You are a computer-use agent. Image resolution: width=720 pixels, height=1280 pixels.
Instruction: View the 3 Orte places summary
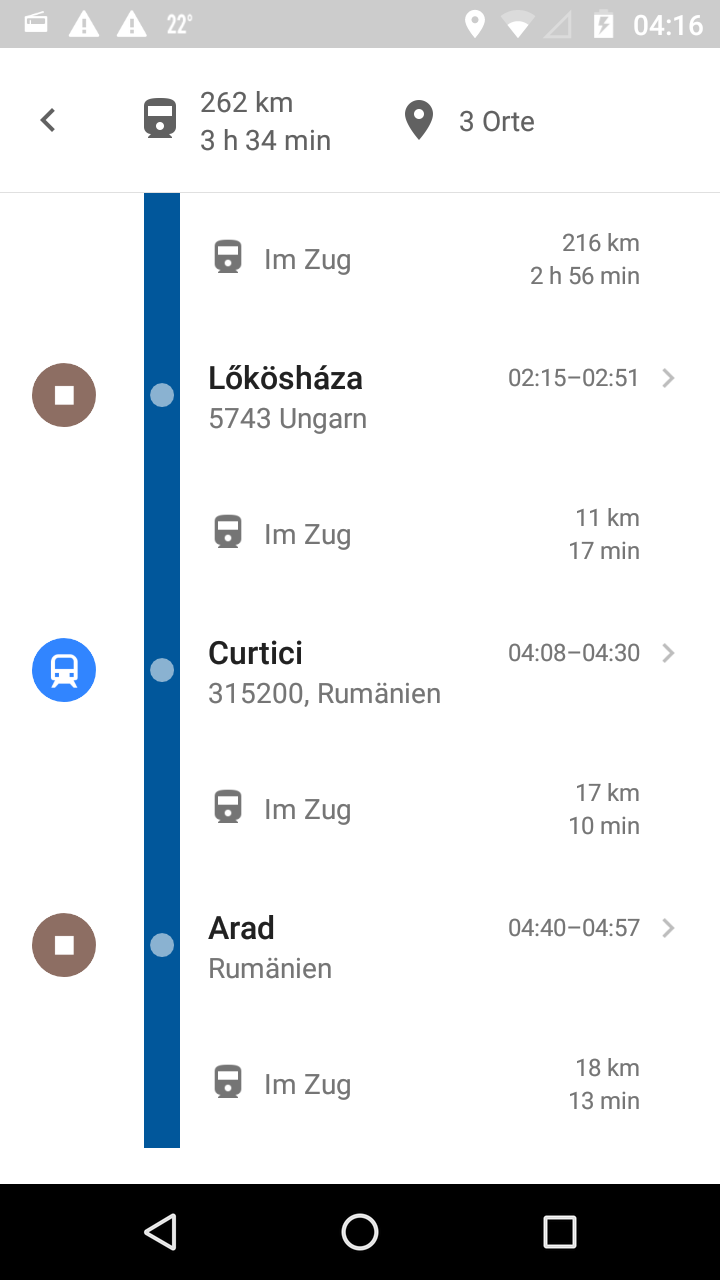(x=469, y=121)
